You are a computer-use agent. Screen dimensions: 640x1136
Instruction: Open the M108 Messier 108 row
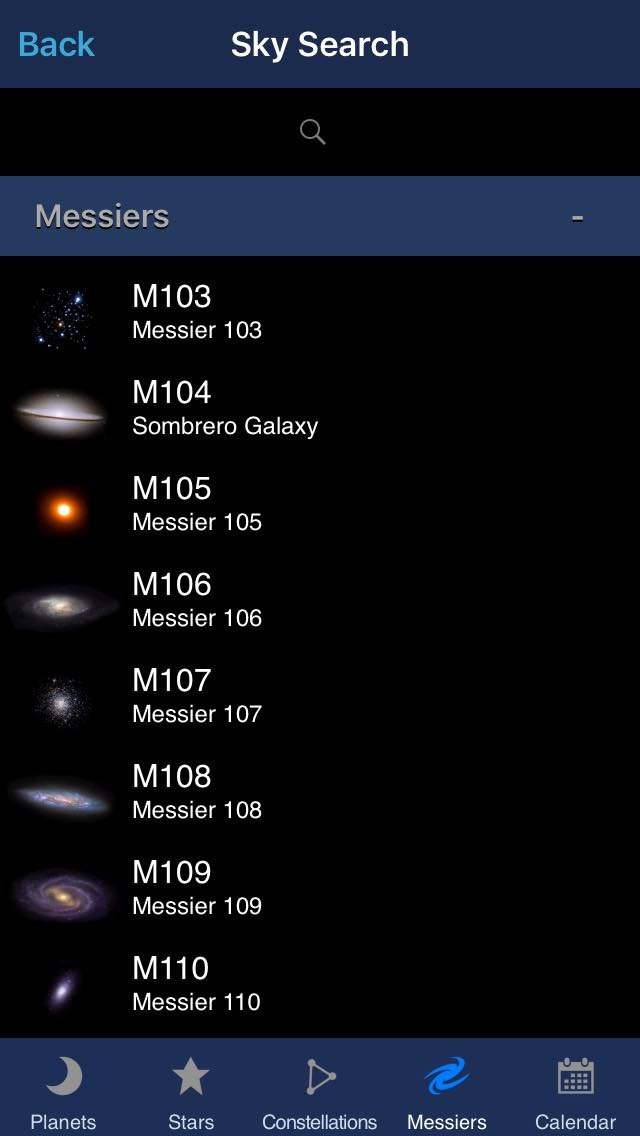tap(320, 792)
